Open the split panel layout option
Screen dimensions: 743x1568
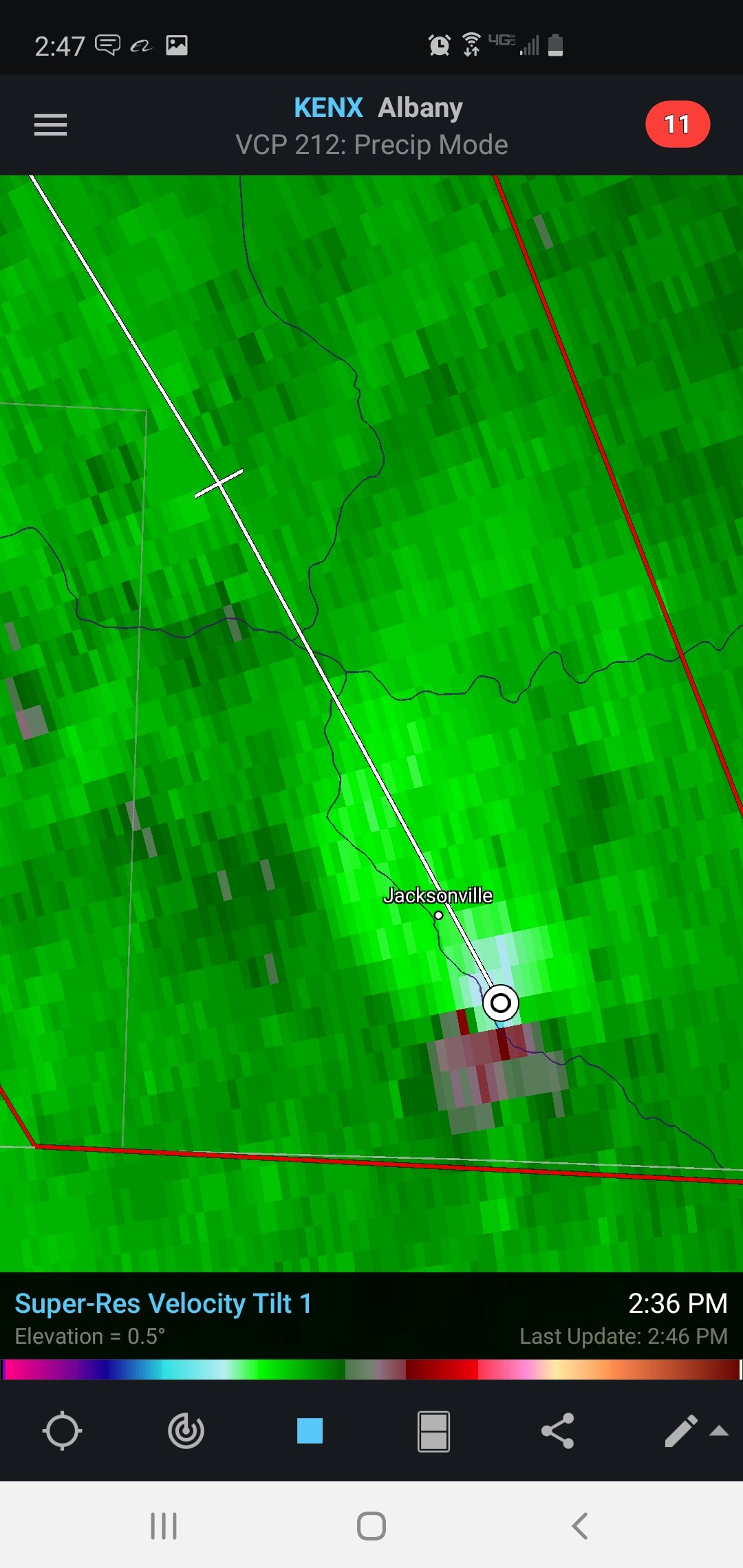pos(433,1431)
